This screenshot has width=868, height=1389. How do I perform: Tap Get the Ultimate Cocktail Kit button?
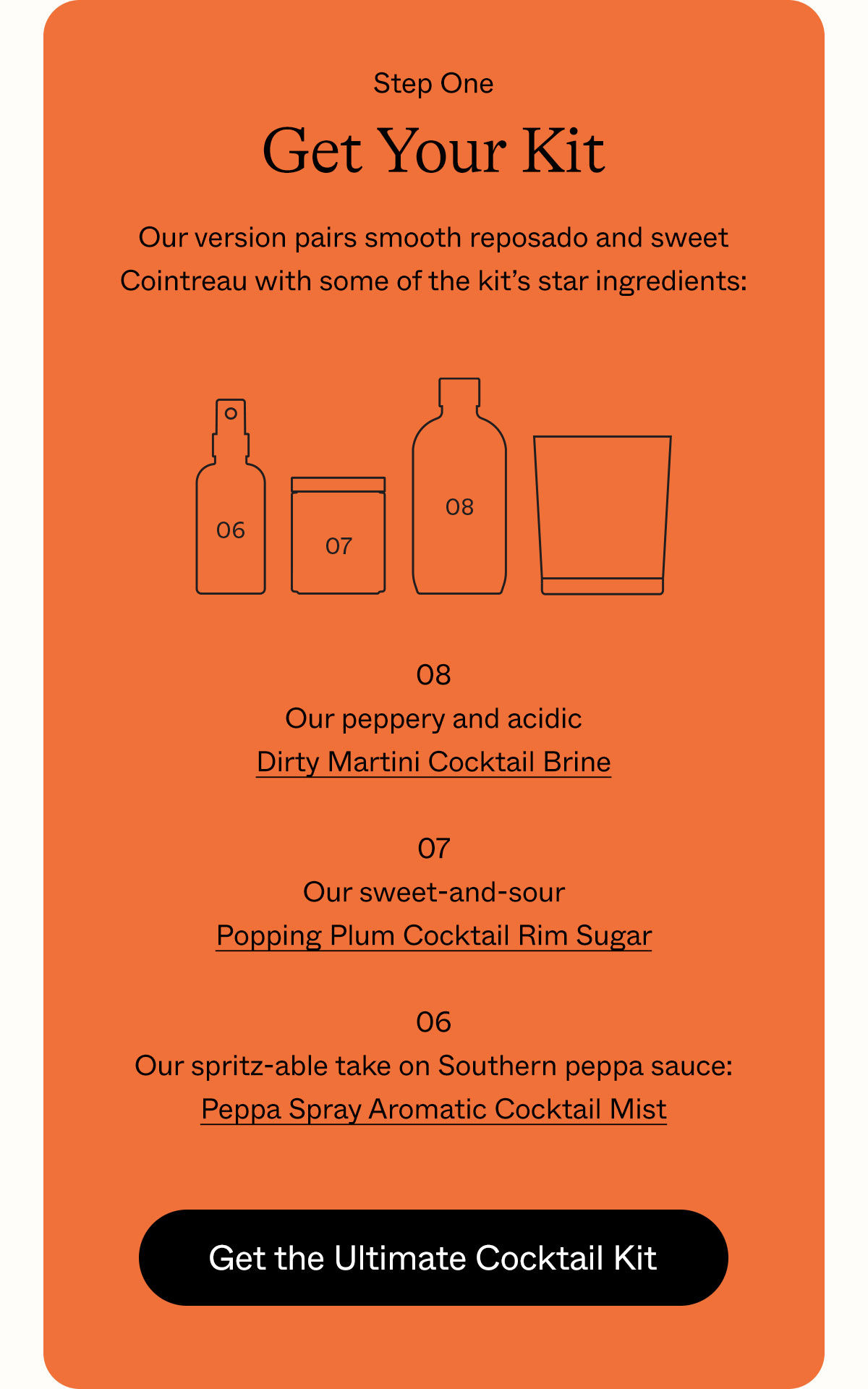coord(433,1257)
